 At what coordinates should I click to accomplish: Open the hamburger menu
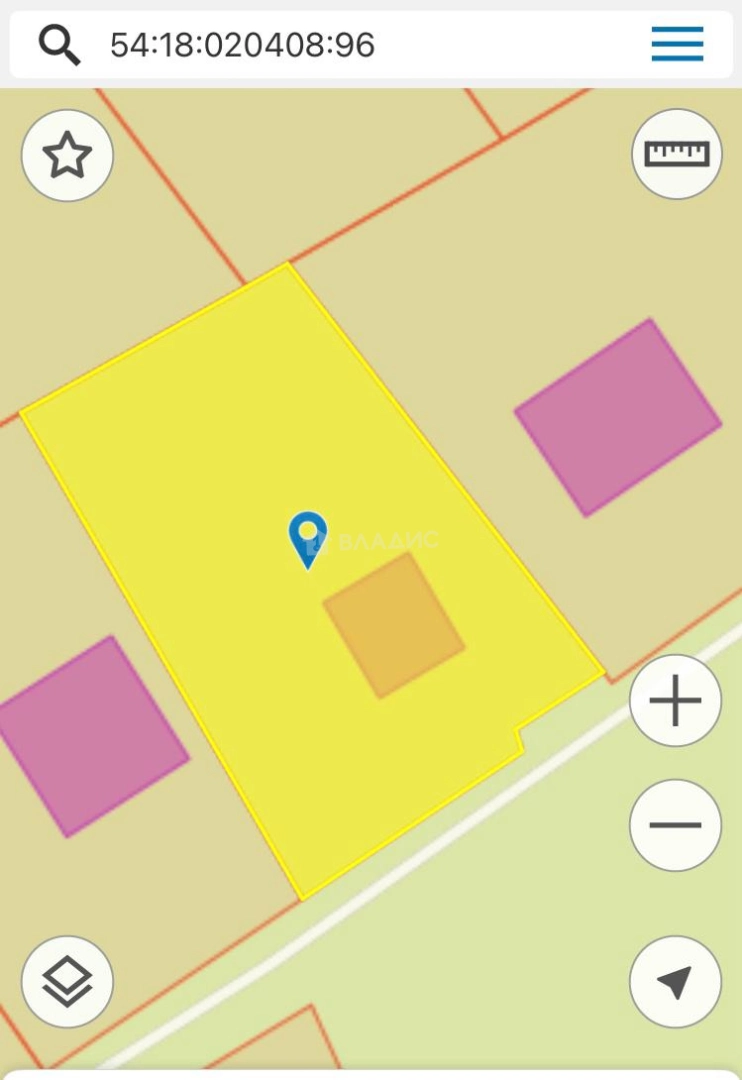677,44
